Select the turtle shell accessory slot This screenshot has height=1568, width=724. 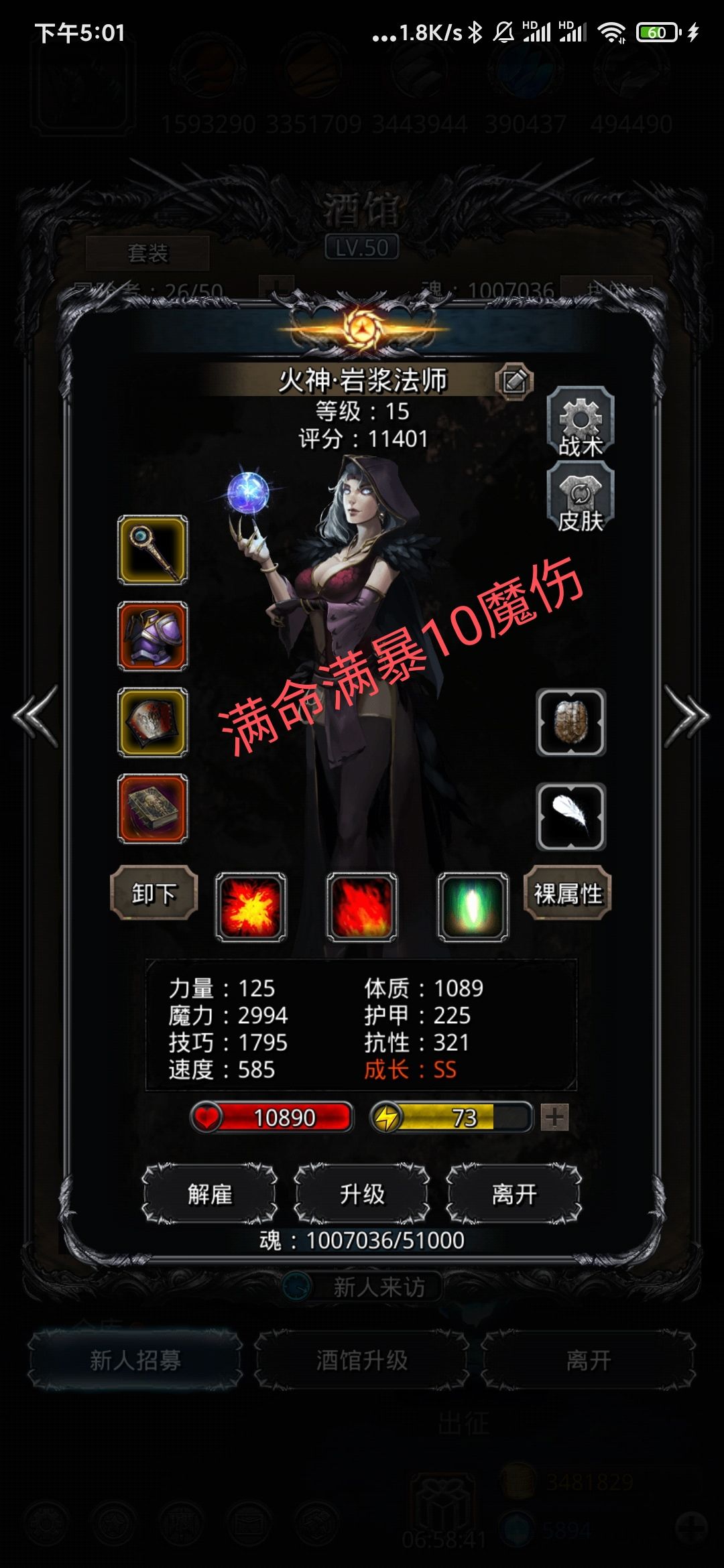coord(571,722)
